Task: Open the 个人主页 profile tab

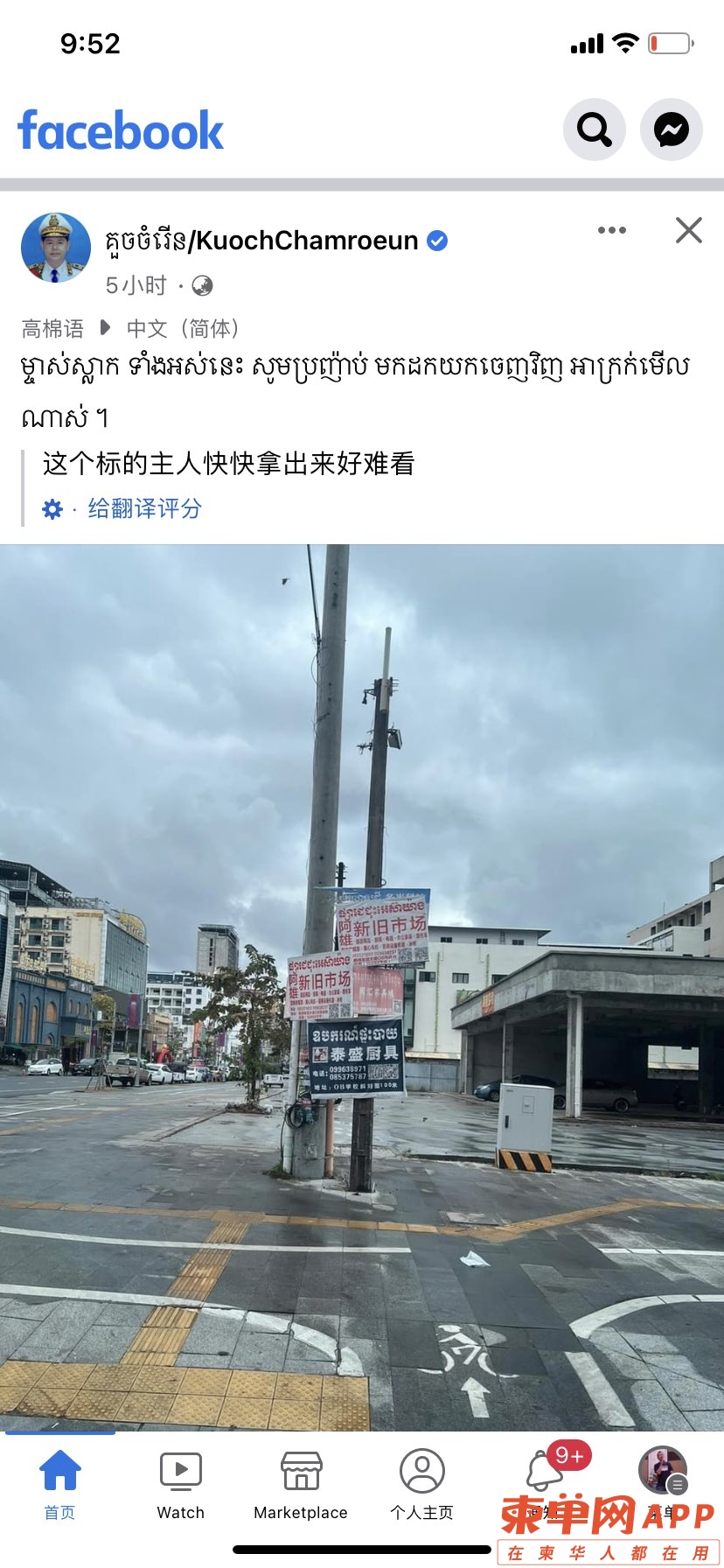Action: point(421,1483)
